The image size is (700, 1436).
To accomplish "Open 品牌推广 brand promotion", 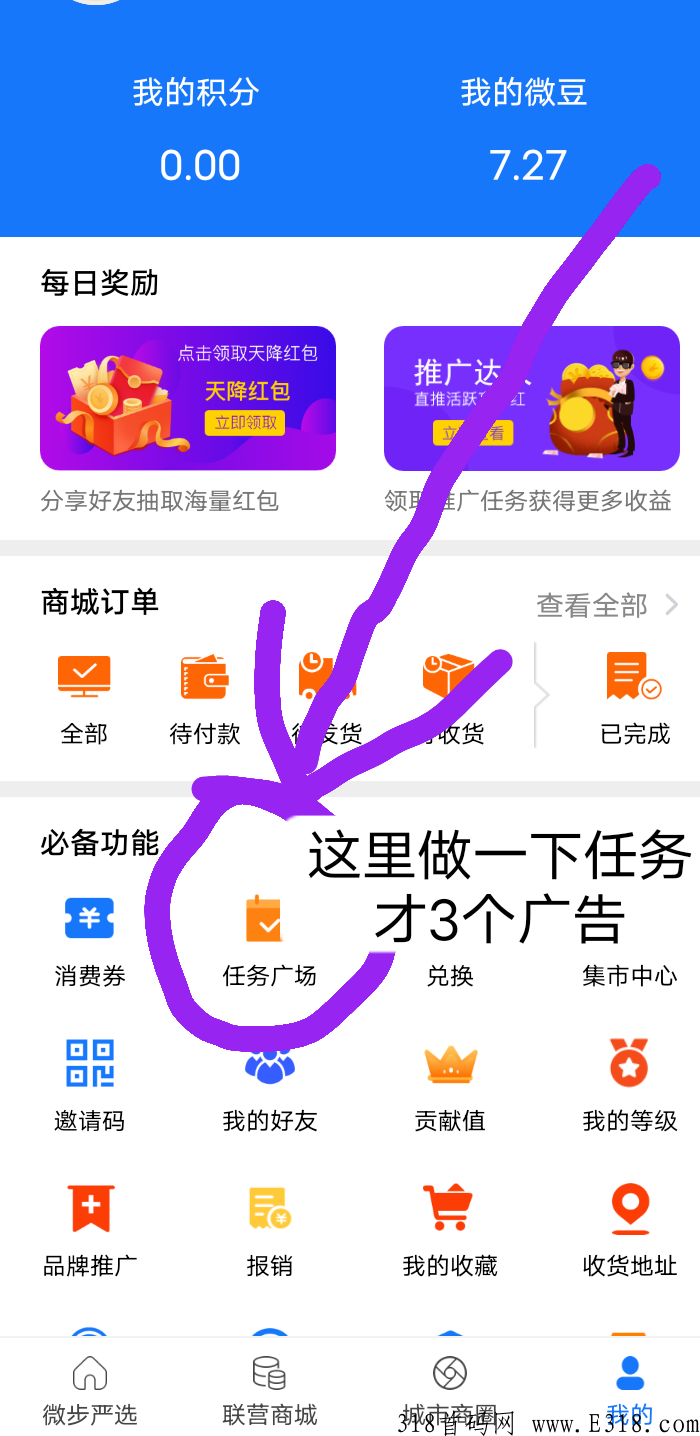I will [90, 1229].
